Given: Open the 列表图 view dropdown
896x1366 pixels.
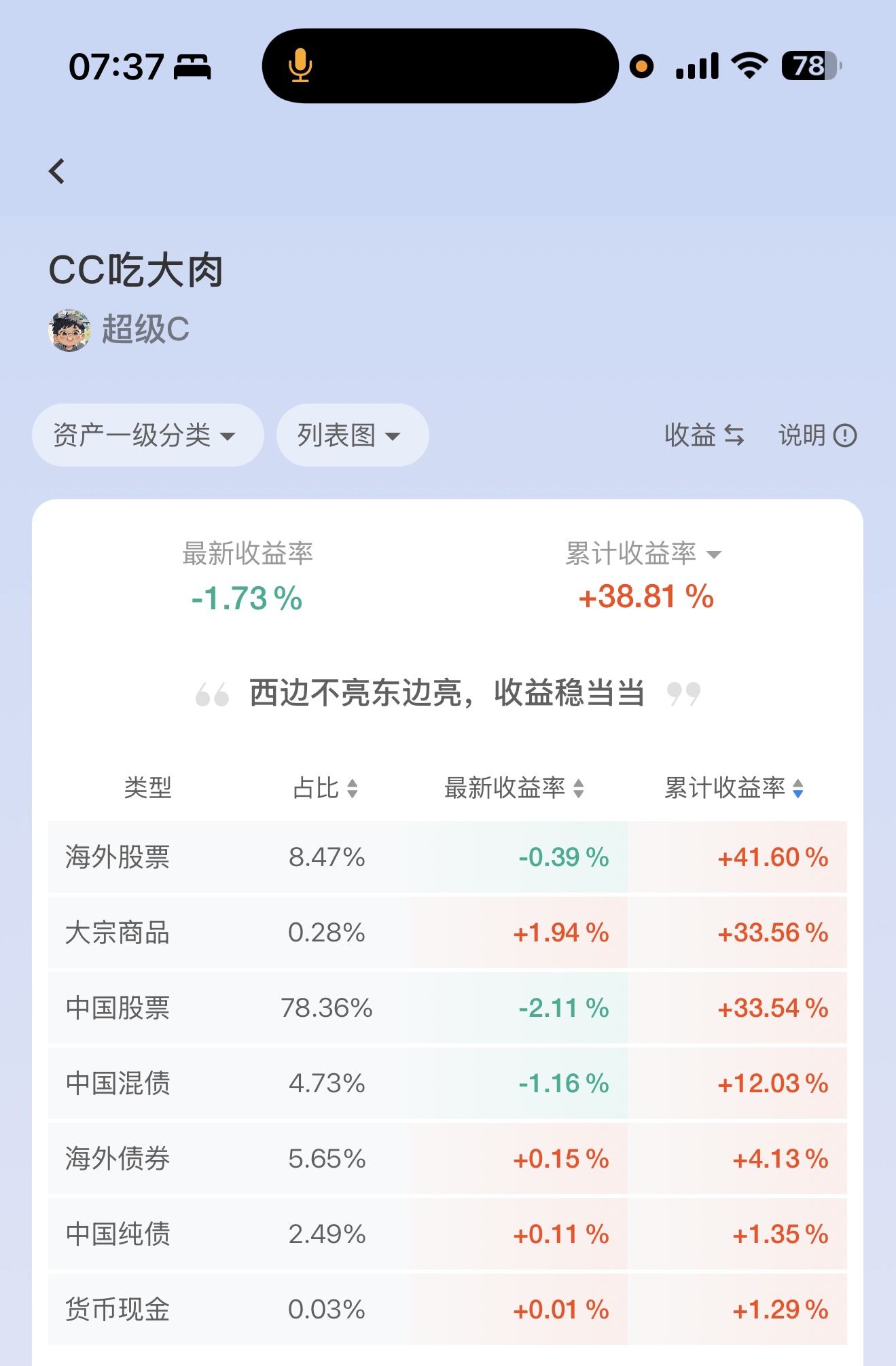Looking at the screenshot, I should click(x=351, y=435).
